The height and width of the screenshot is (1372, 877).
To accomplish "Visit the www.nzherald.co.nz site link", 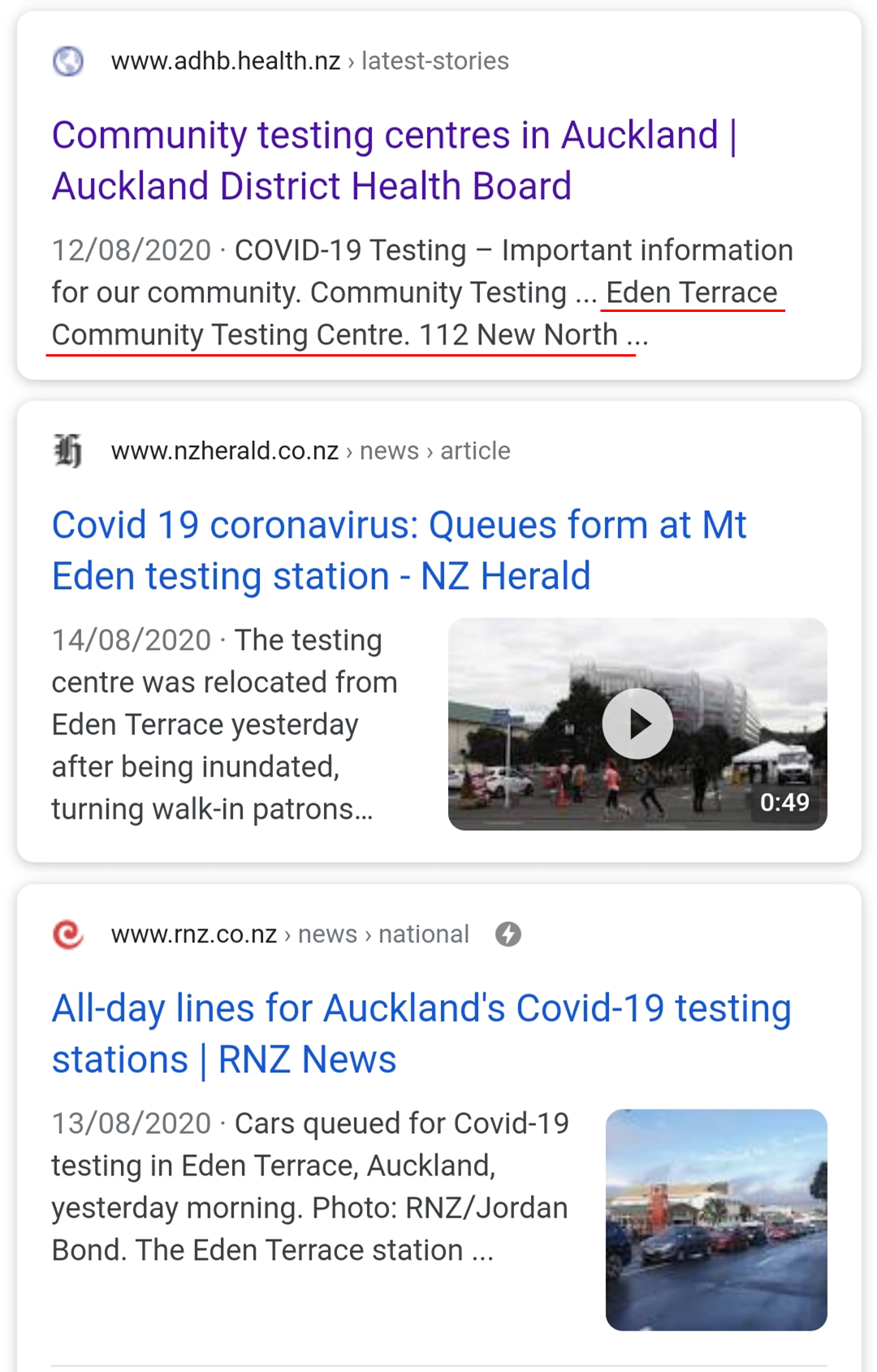I will point(225,451).
